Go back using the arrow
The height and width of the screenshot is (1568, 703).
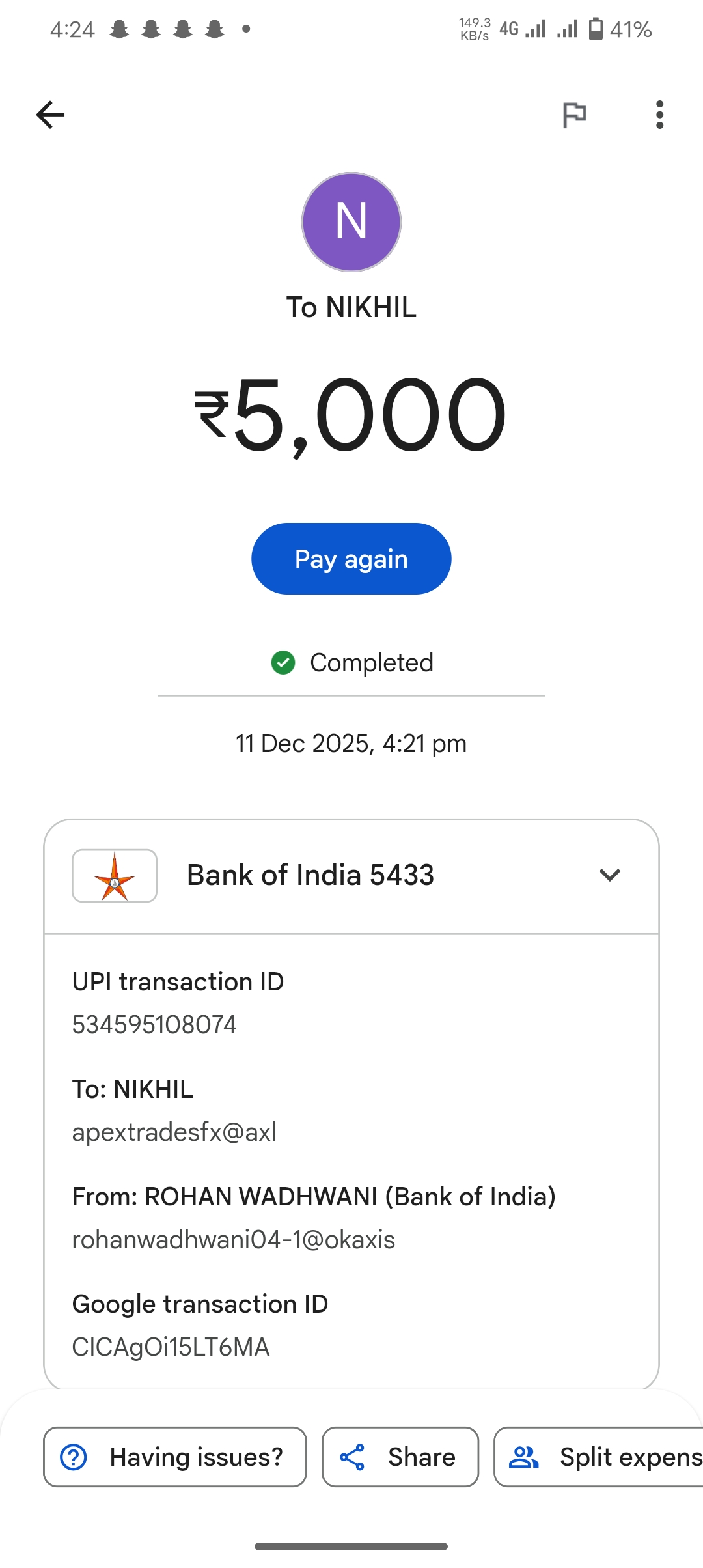[50, 115]
